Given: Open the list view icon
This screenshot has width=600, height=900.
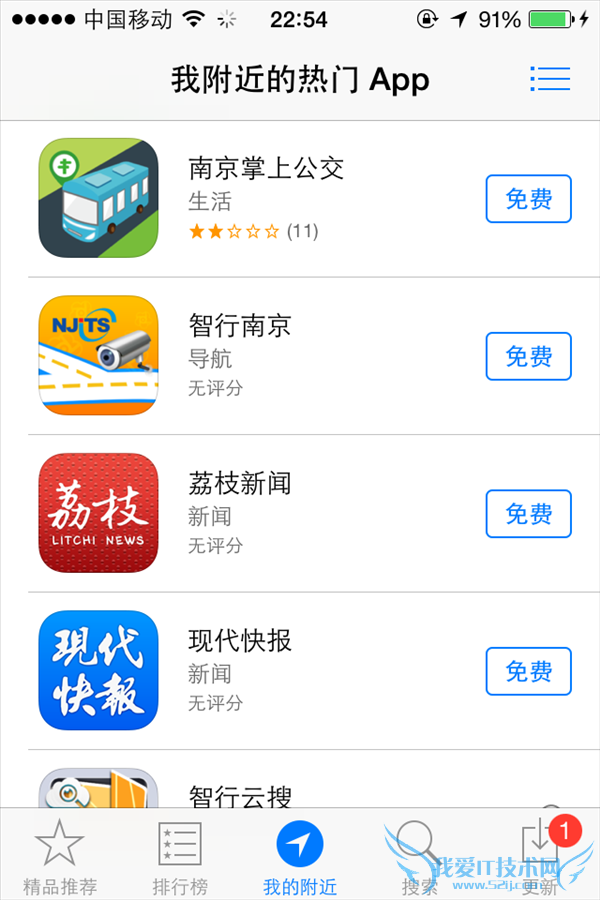Looking at the screenshot, I should click(x=550, y=79).
